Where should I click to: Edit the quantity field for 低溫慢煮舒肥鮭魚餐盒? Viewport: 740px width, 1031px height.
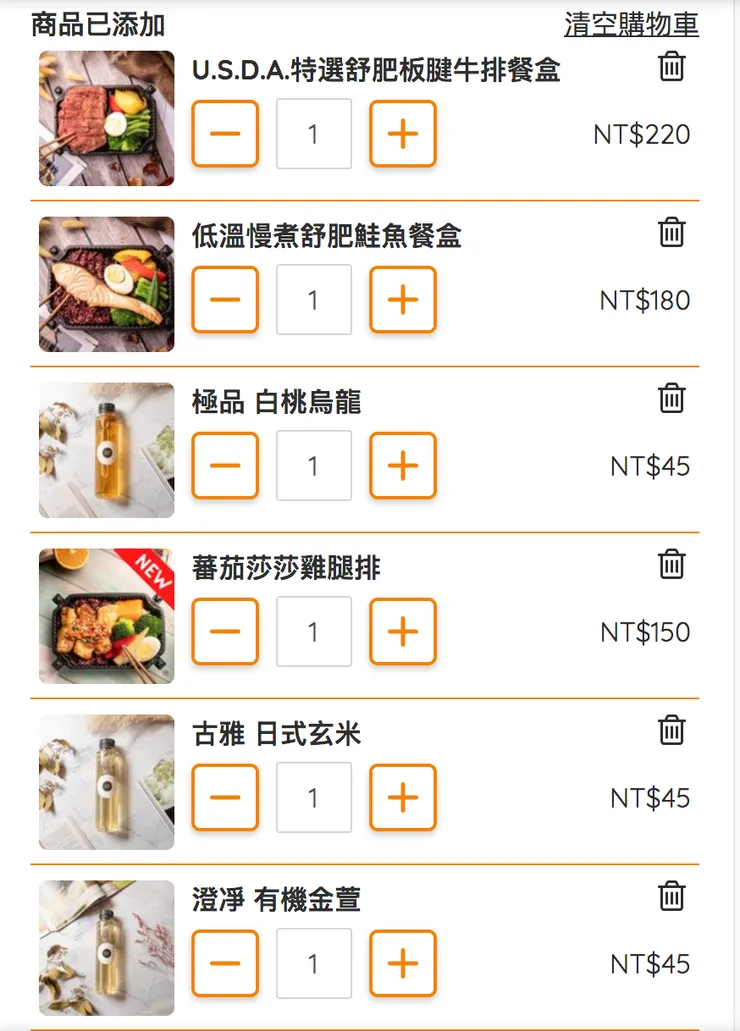[314, 300]
